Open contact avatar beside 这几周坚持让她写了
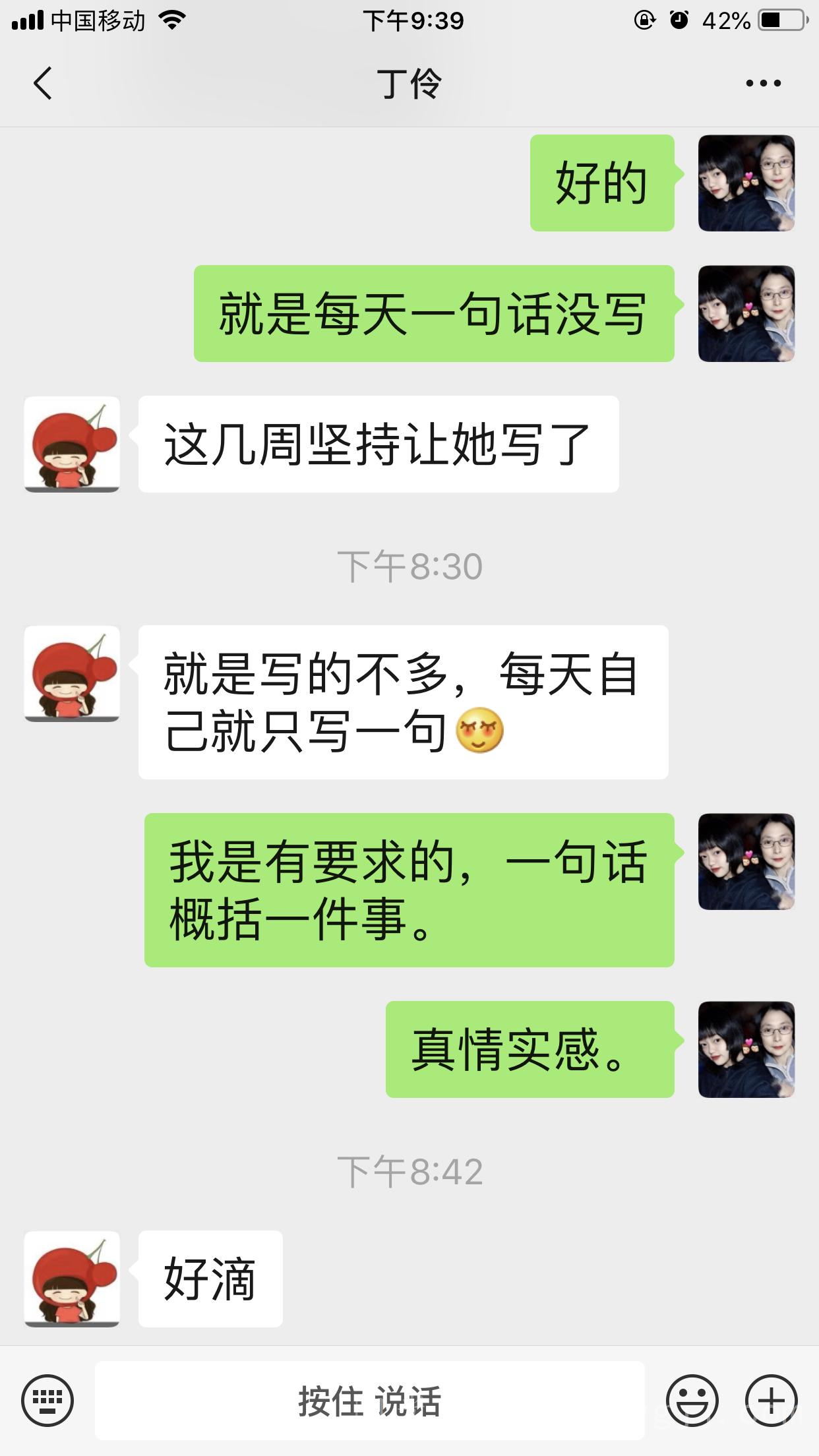 pos(72,444)
